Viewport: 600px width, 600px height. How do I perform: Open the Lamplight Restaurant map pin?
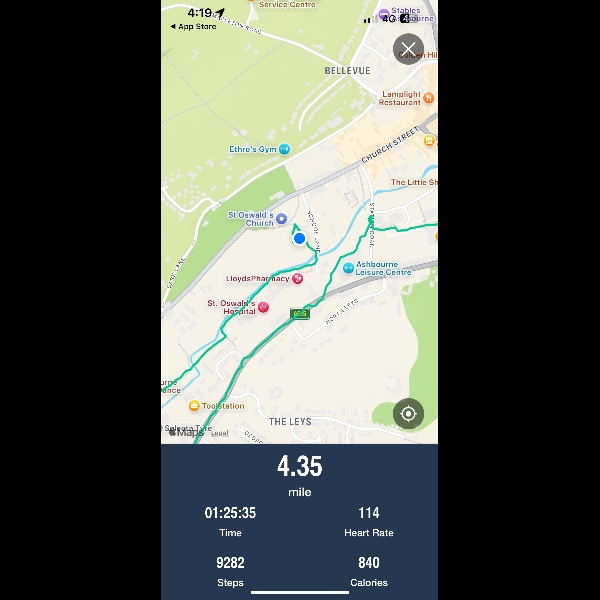pos(429,98)
